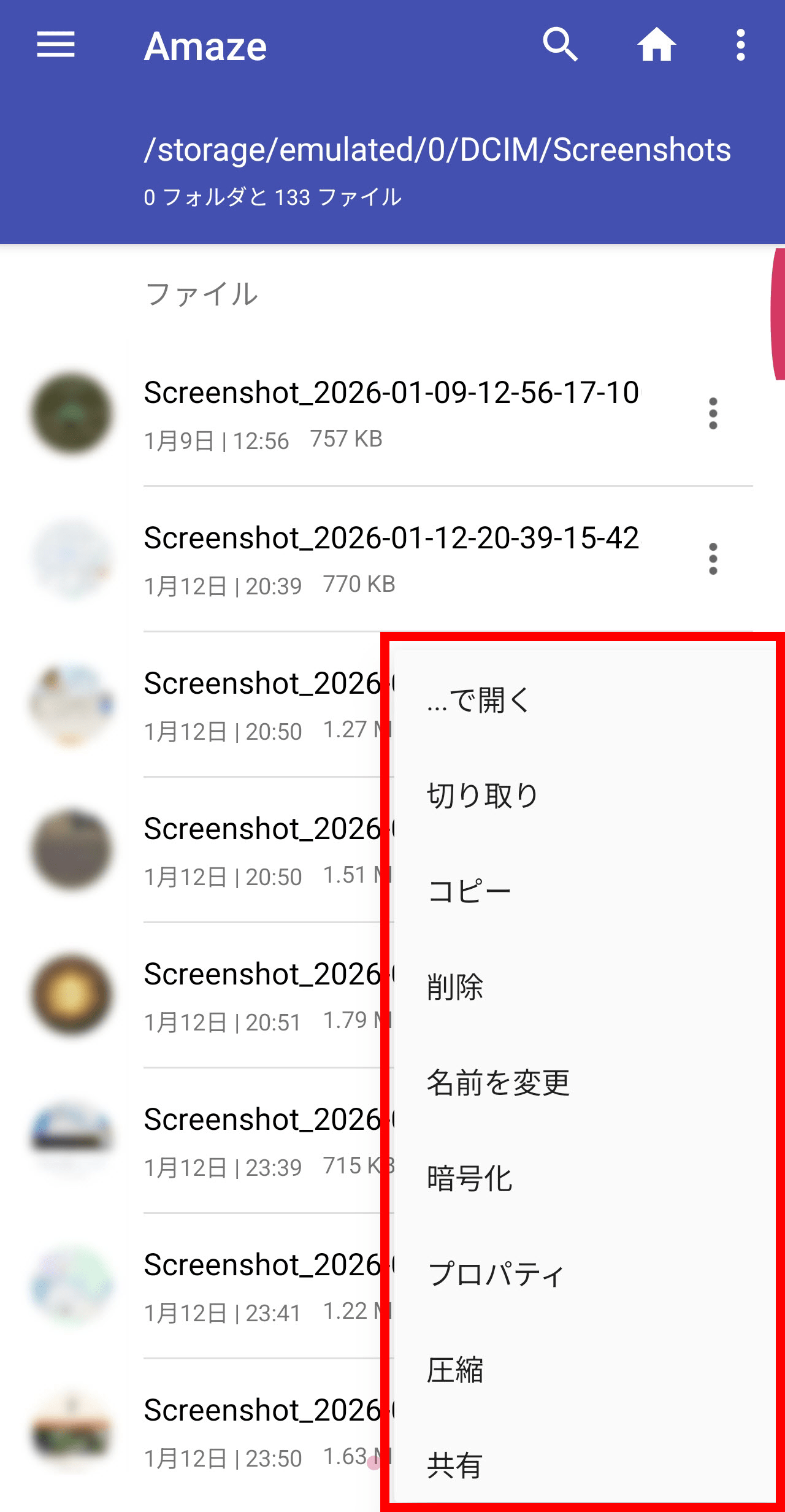785x1512 pixels.
Task: Choose 切り取り to cut the file
Action: click(483, 796)
